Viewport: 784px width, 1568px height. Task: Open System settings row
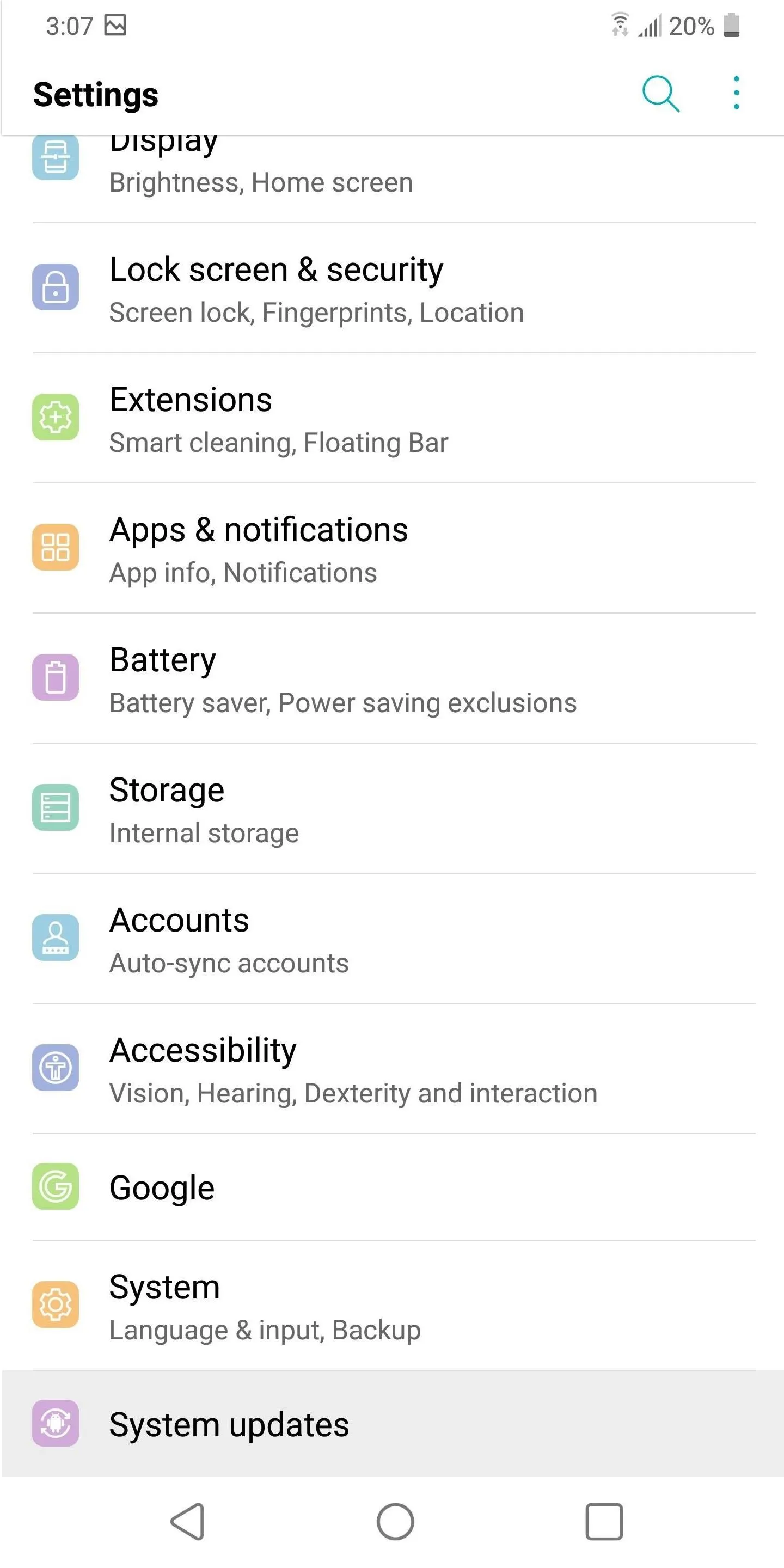coord(392,1306)
